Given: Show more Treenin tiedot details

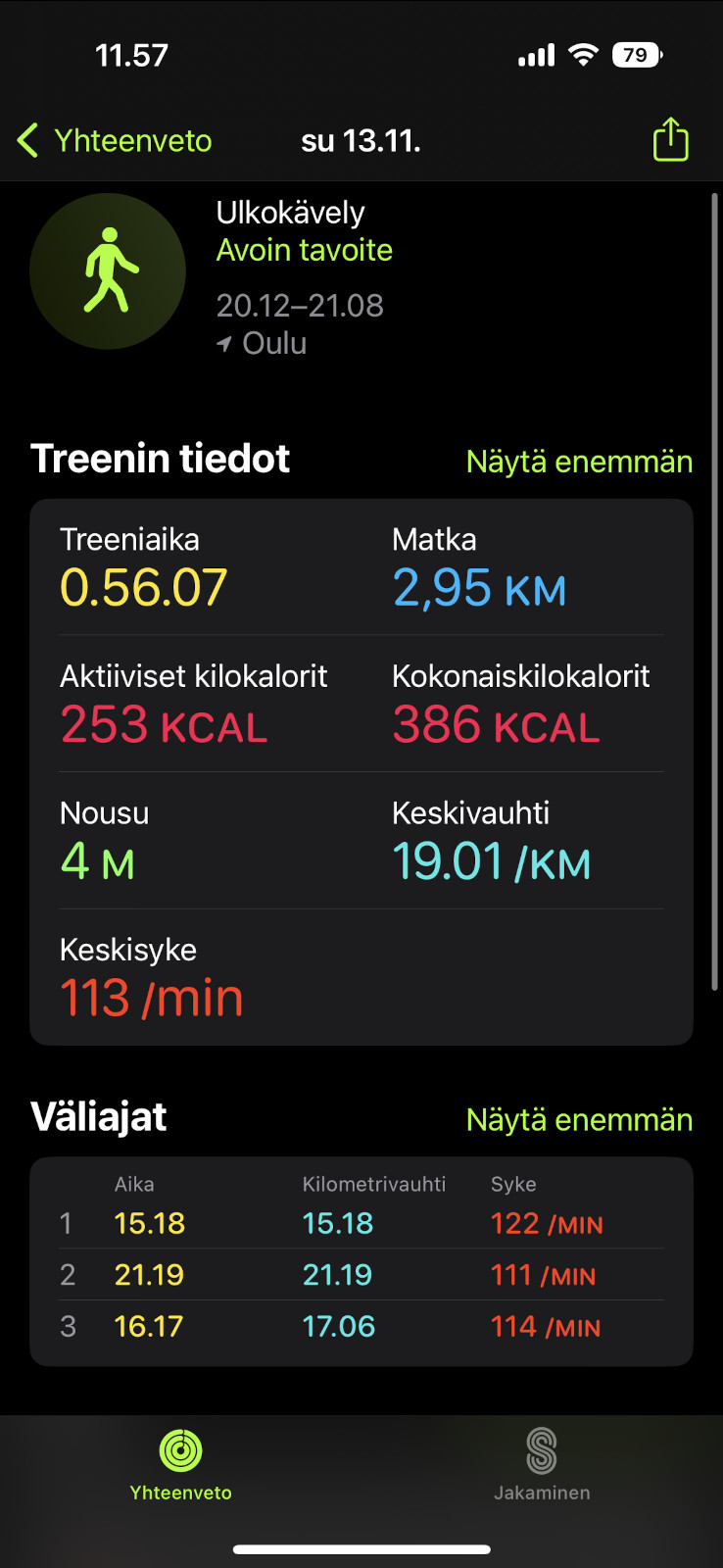Looking at the screenshot, I should pyautogui.click(x=579, y=462).
